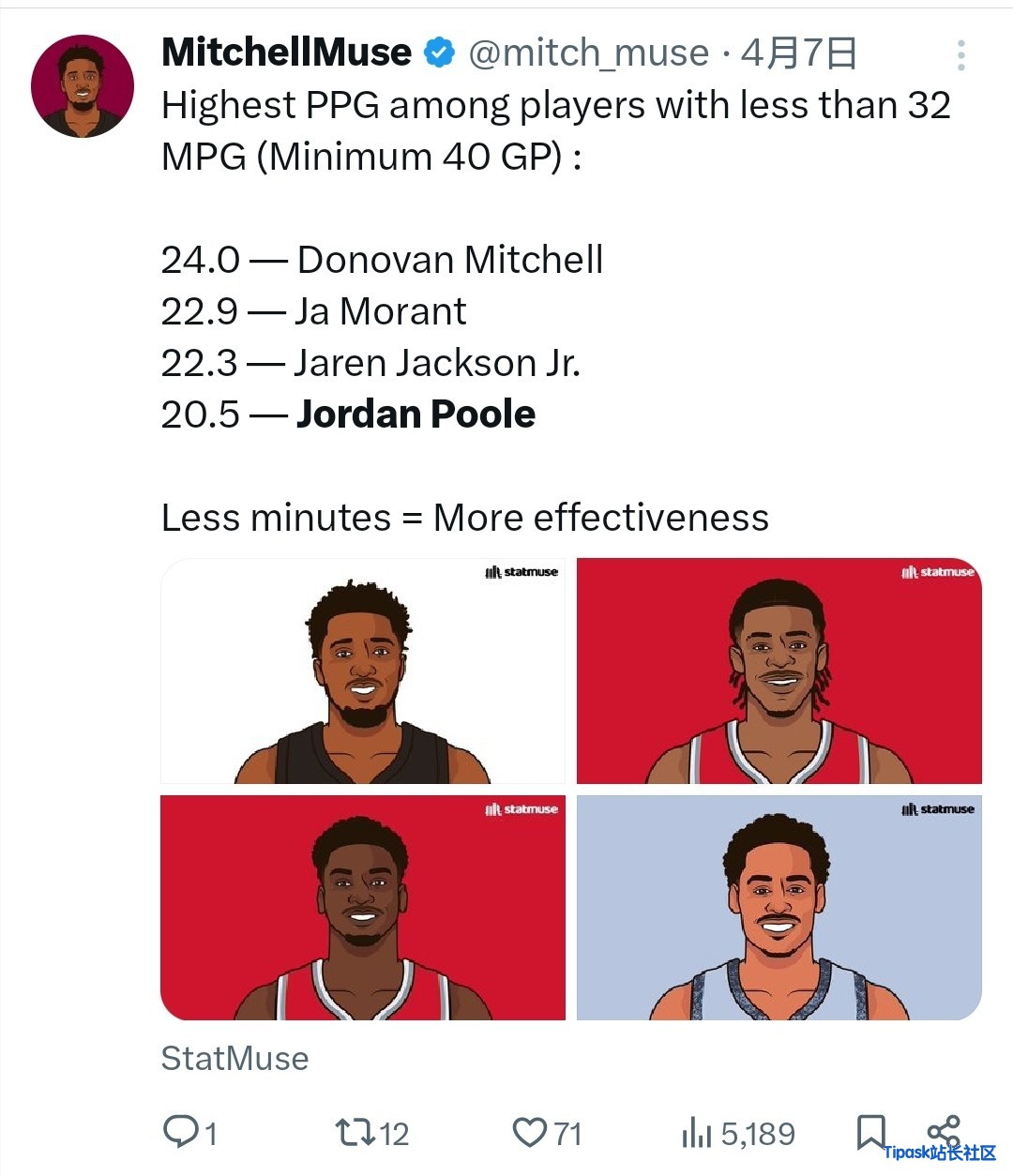View the Ja Morant image tile
The width and height of the screenshot is (1013, 1176).
779,671
